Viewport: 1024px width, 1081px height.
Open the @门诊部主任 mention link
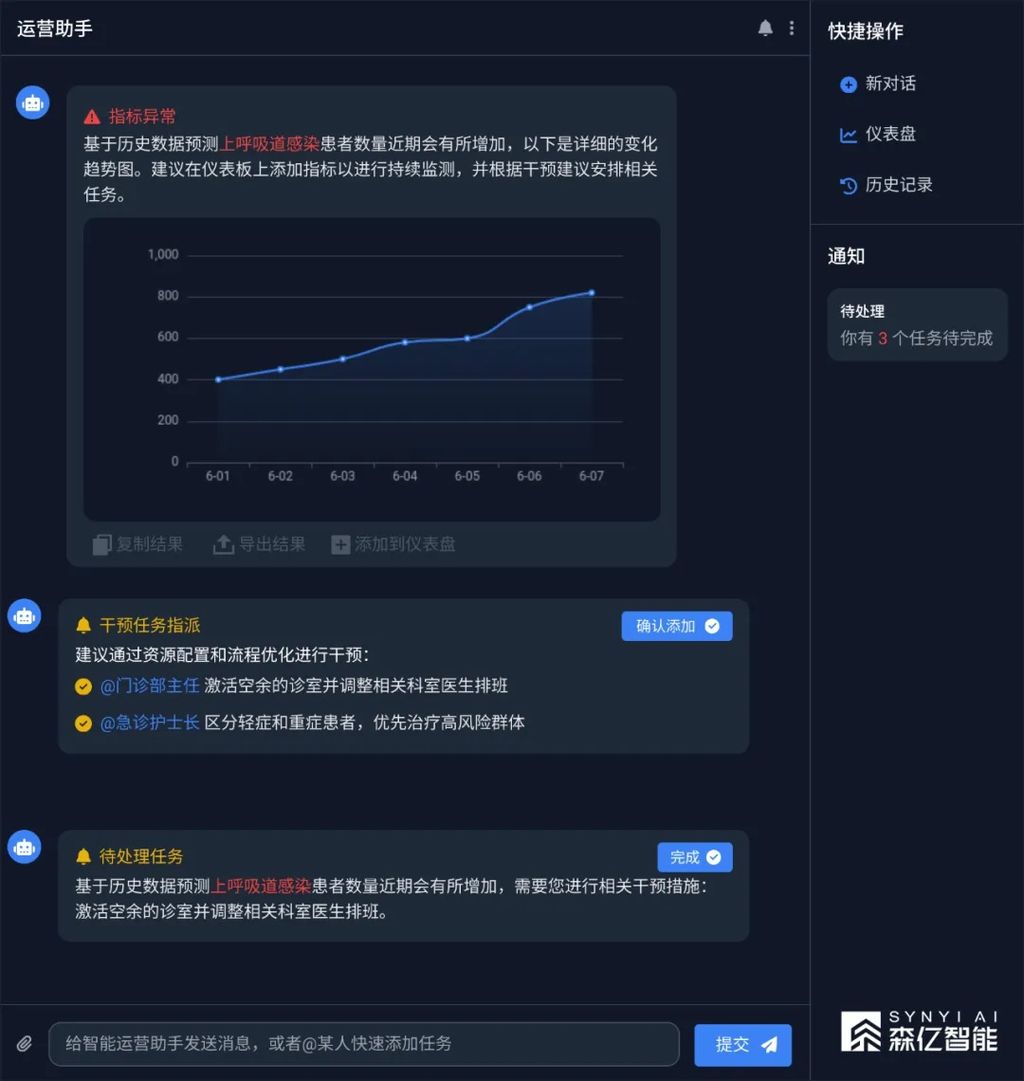pos(150,686)
